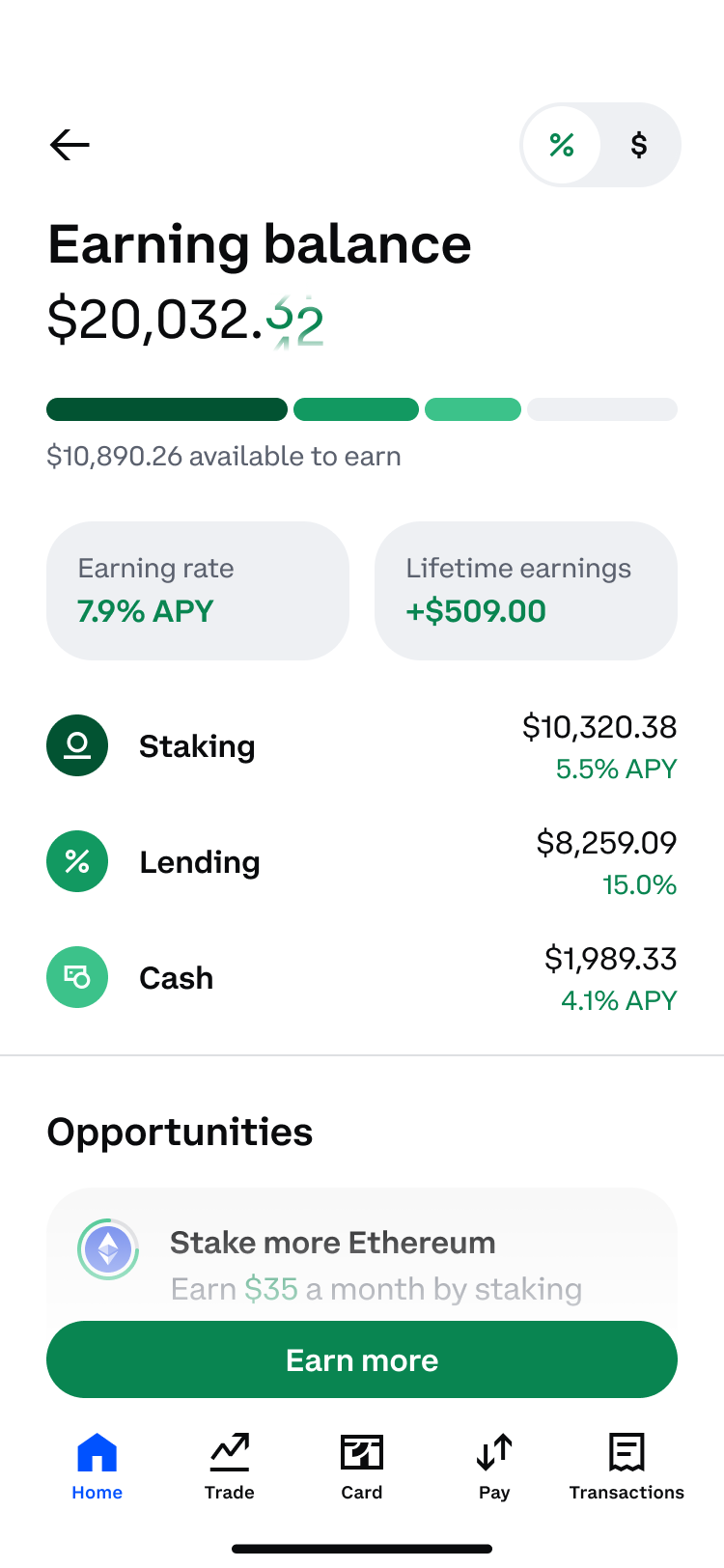
Task: Tap the $20,032 earning balance amount
Action: point(183,319)
